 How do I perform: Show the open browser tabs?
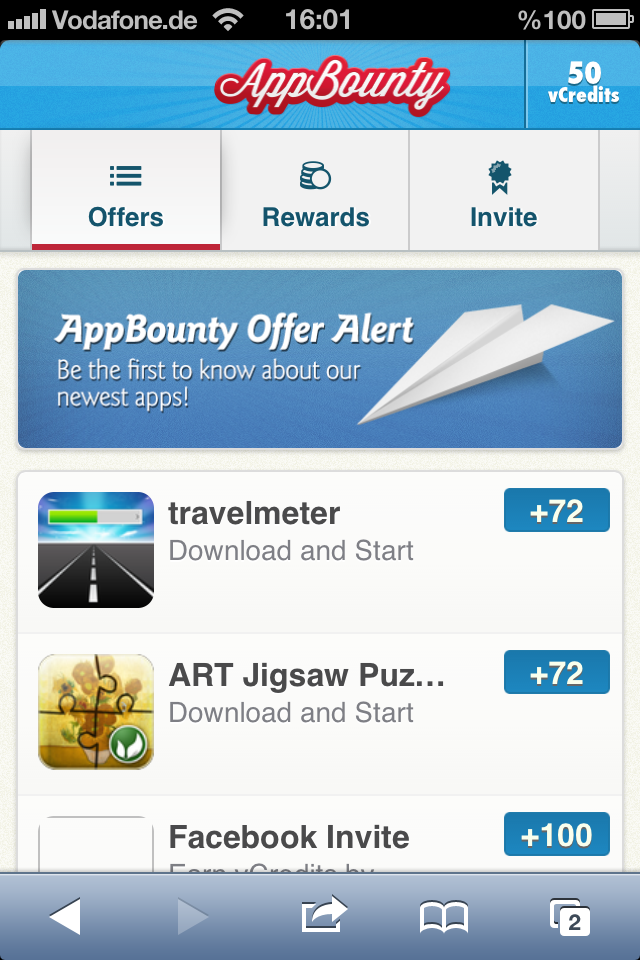tap(569, 916)
